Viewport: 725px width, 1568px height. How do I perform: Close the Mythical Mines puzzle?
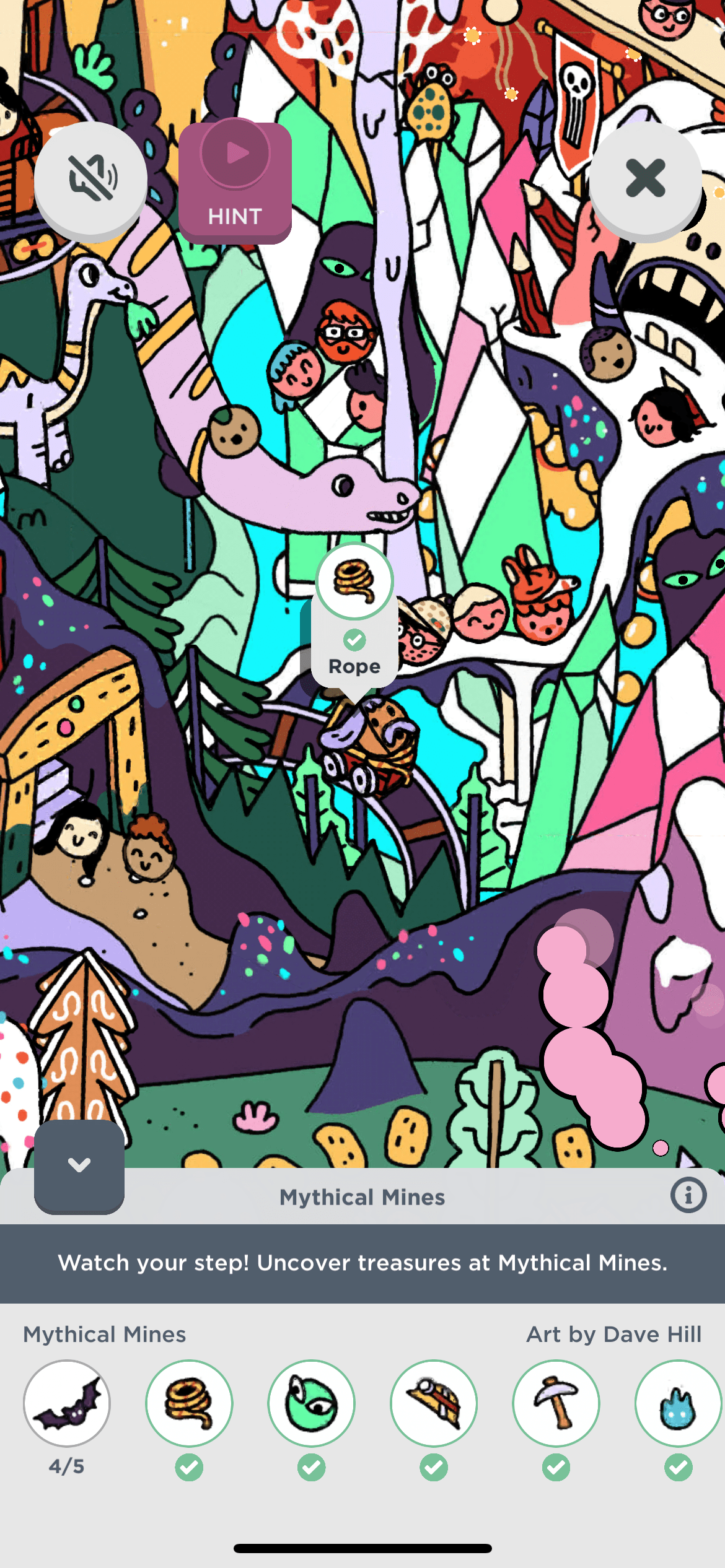coord(646,179)
